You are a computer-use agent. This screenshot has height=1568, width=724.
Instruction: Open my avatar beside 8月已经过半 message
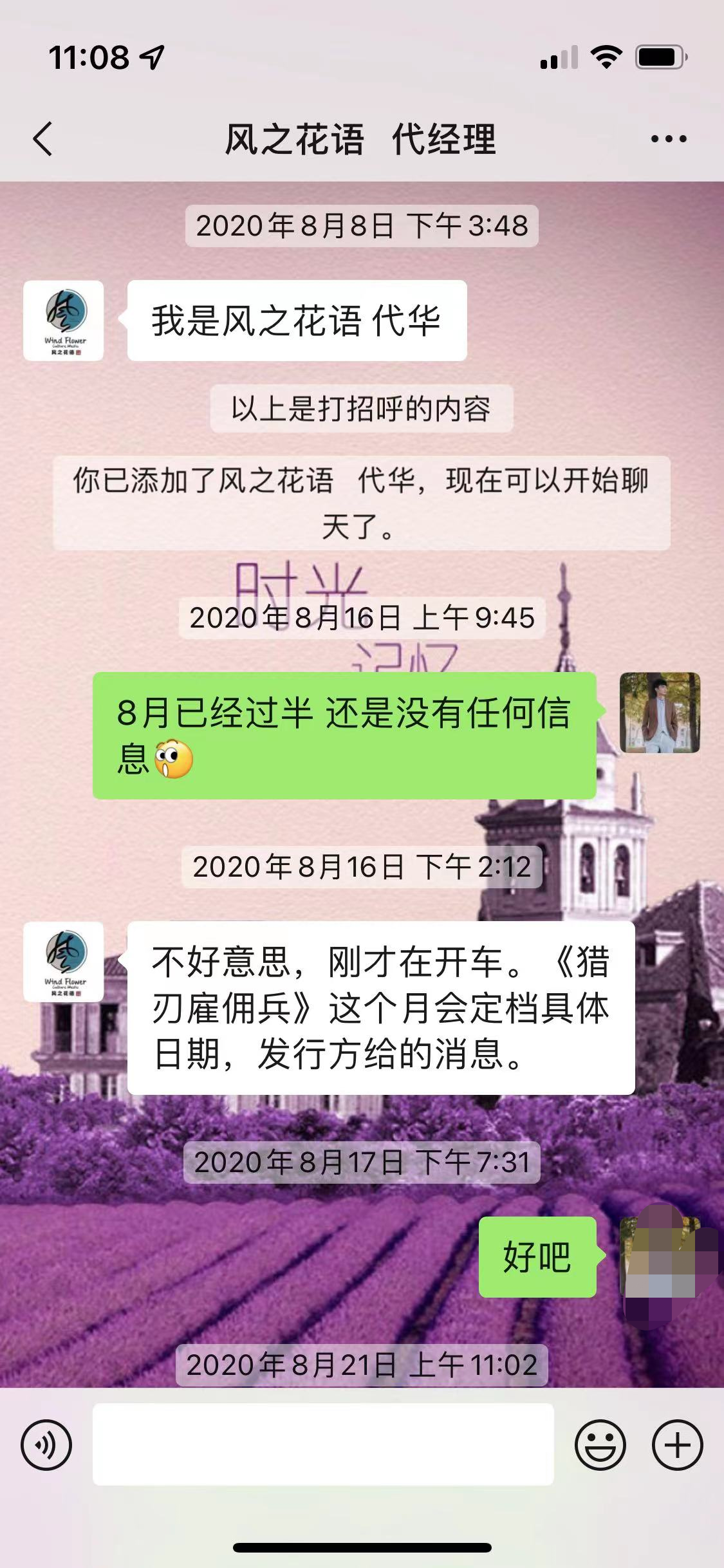[x=660, y=713]
